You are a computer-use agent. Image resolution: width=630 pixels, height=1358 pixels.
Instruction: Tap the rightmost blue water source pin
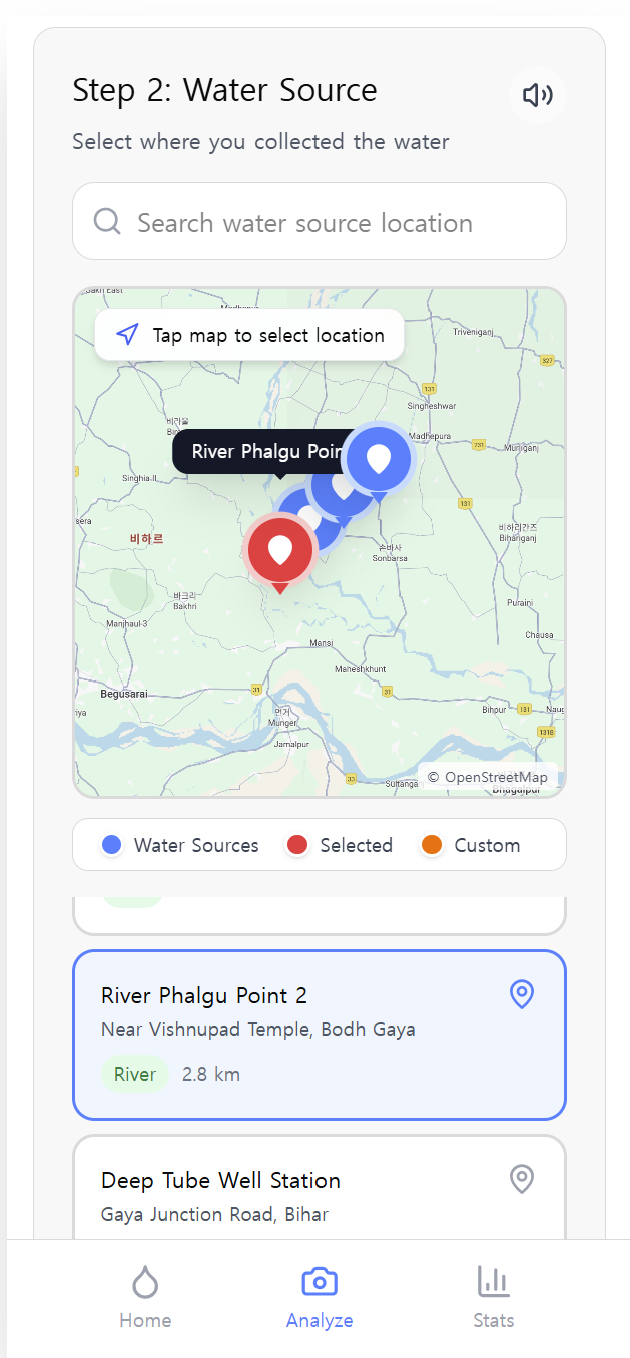point(378,459)
